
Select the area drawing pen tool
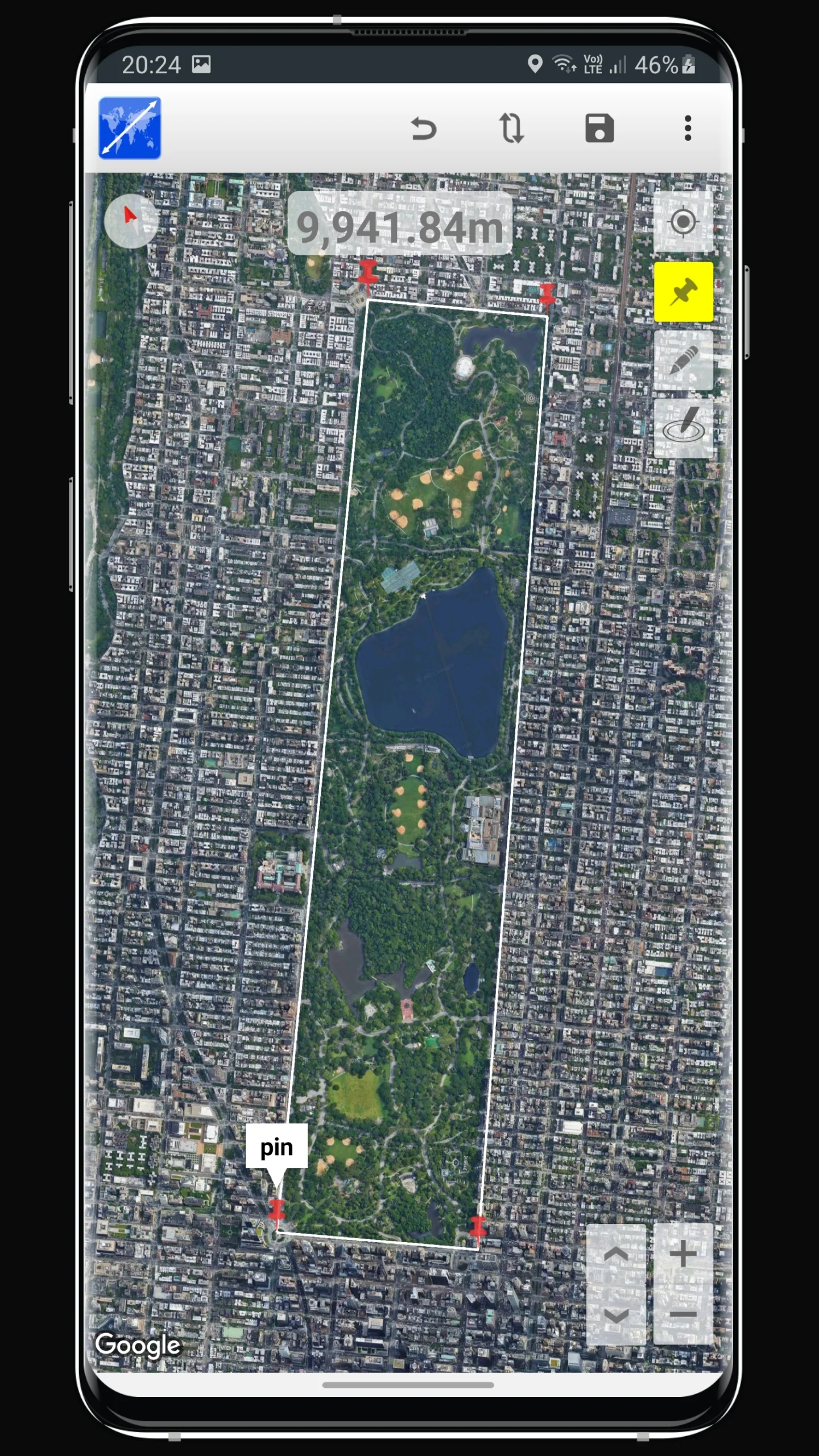683,429
